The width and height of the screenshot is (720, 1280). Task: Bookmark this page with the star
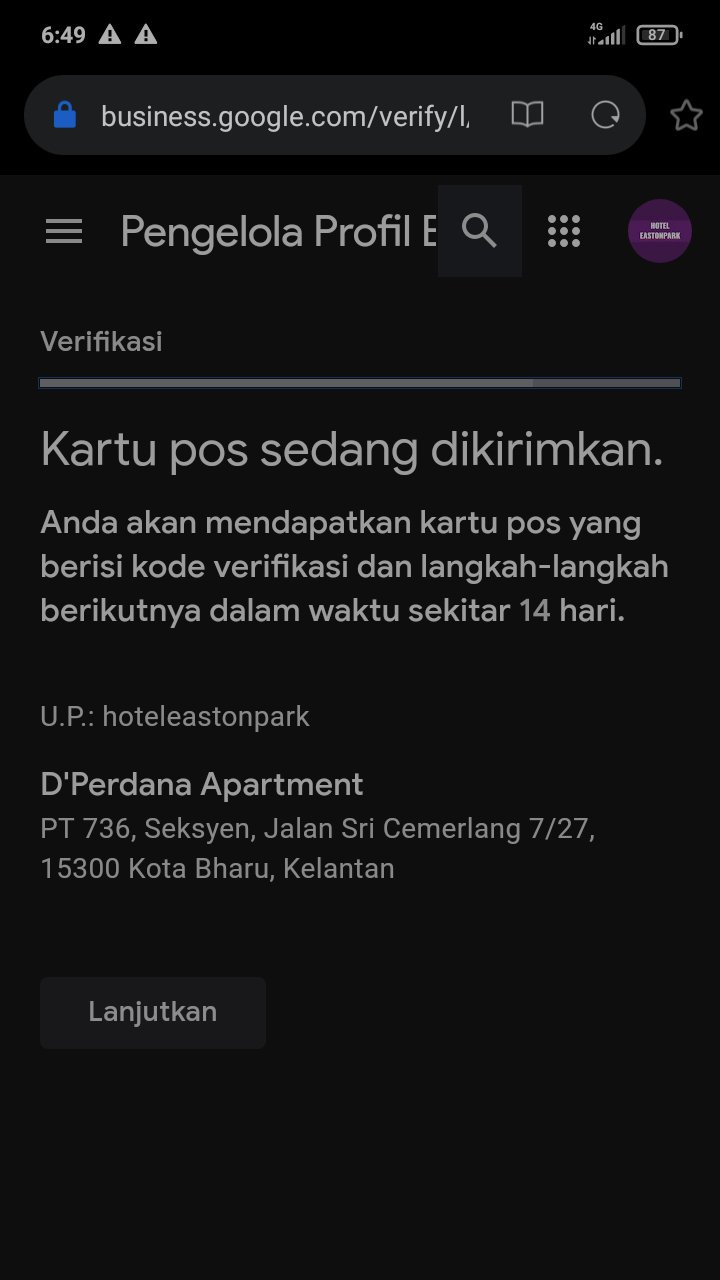[x=686, y=116]
